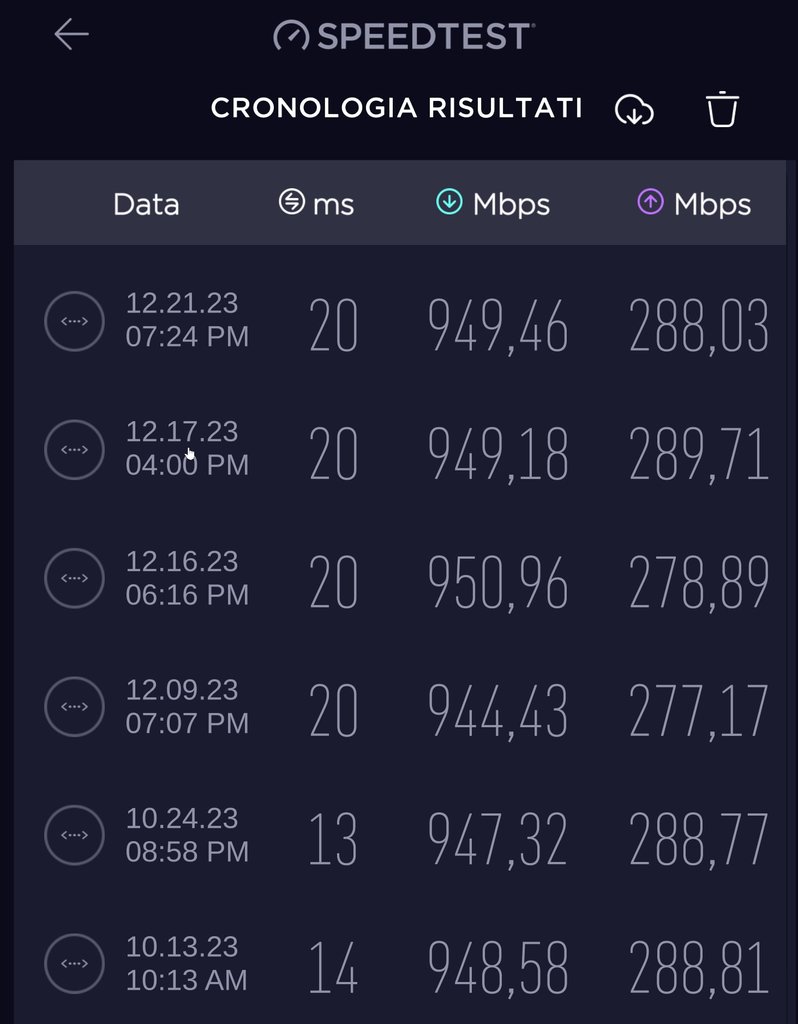Sort results by the Data column
The height and width of the screenshot is (1024, 798).
146,204
